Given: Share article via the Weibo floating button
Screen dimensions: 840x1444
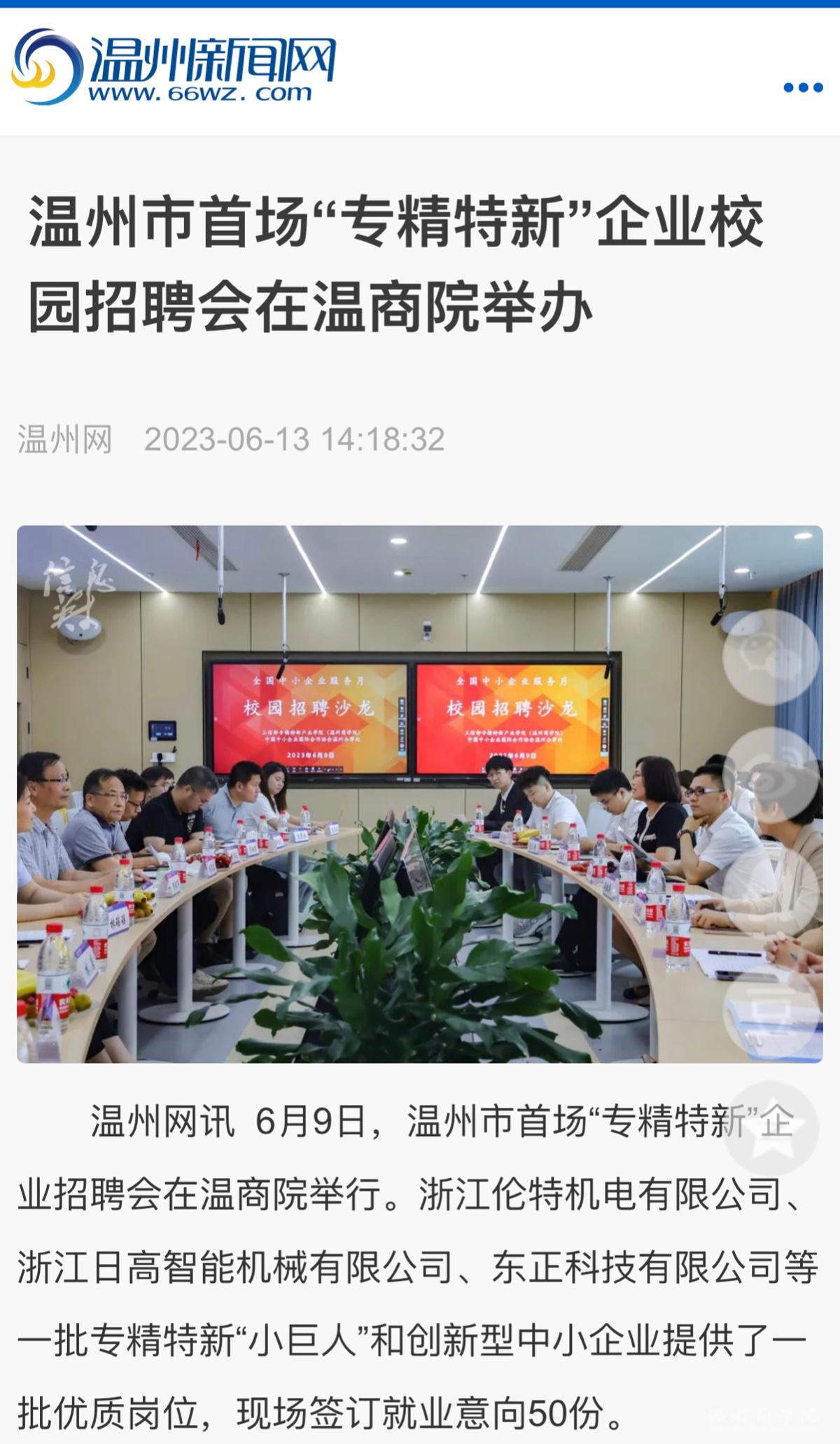Looking at the screenshot, I should (x=770, y=775).
